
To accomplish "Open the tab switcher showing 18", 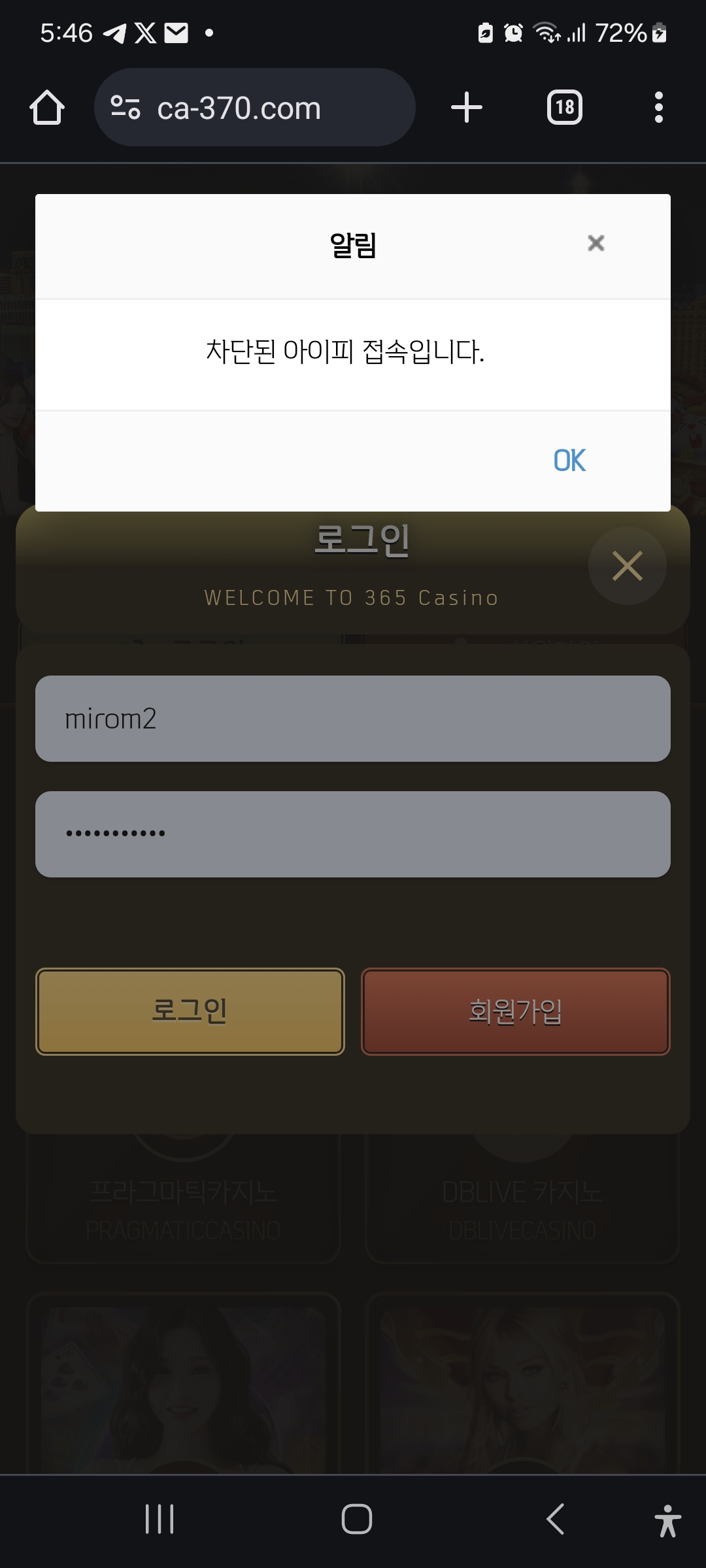I will point(565,108).
